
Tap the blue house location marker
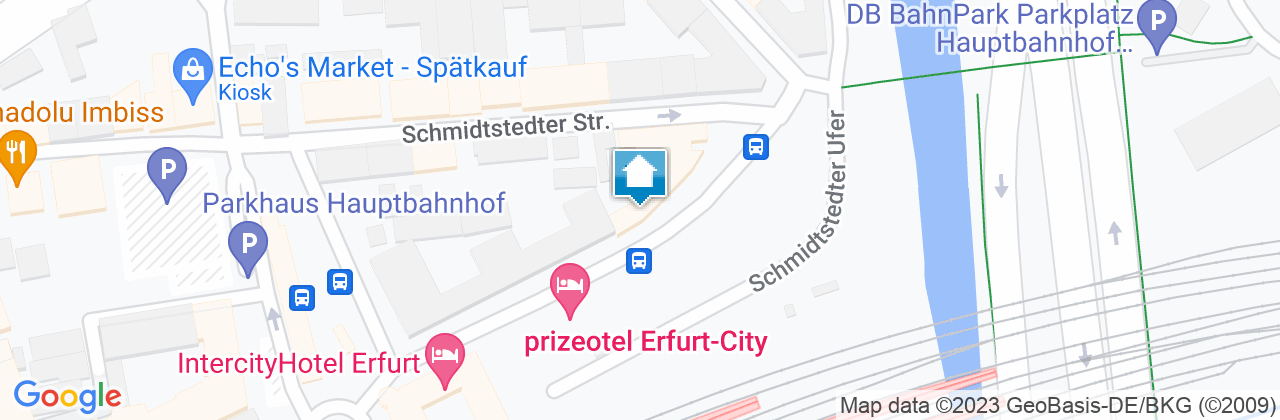639,176
